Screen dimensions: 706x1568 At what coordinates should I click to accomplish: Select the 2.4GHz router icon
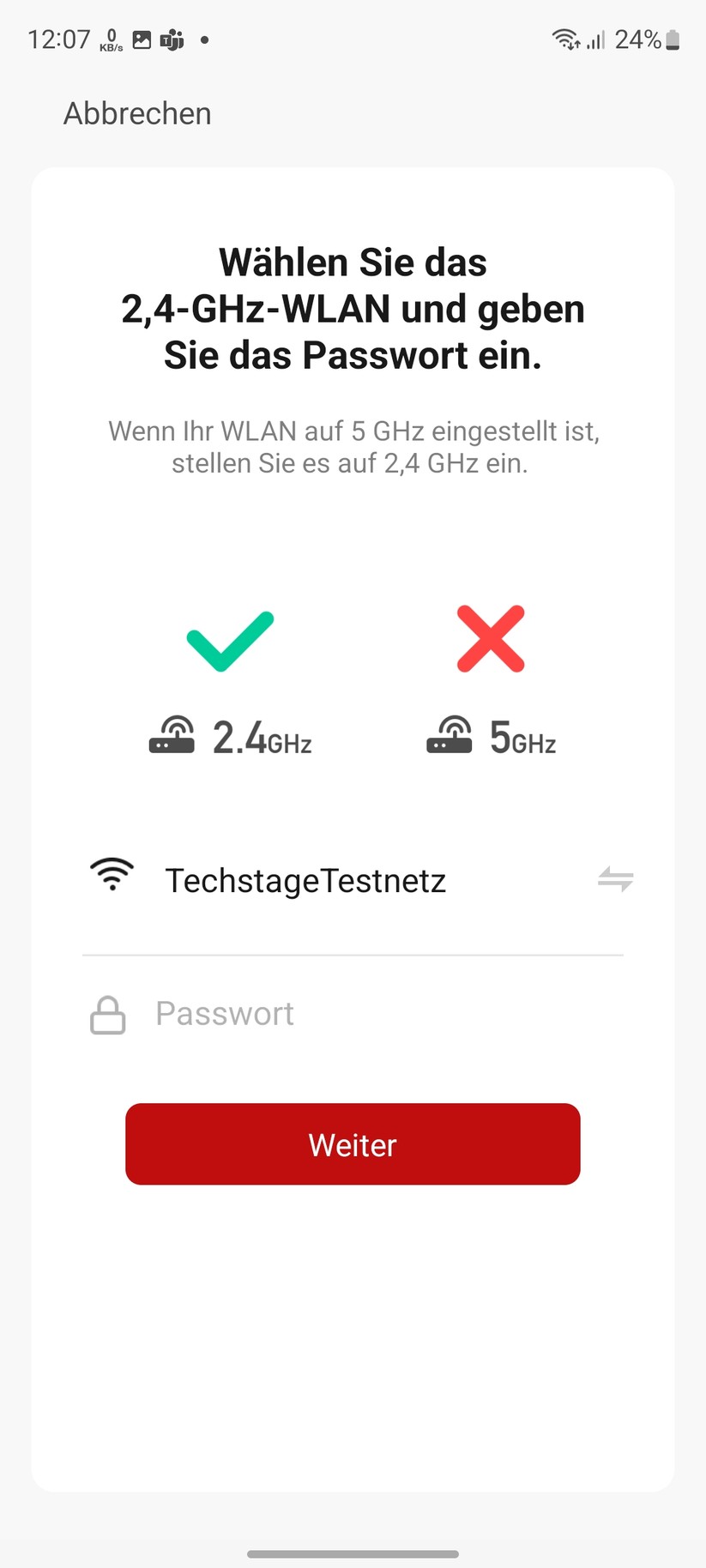point(172,735)
